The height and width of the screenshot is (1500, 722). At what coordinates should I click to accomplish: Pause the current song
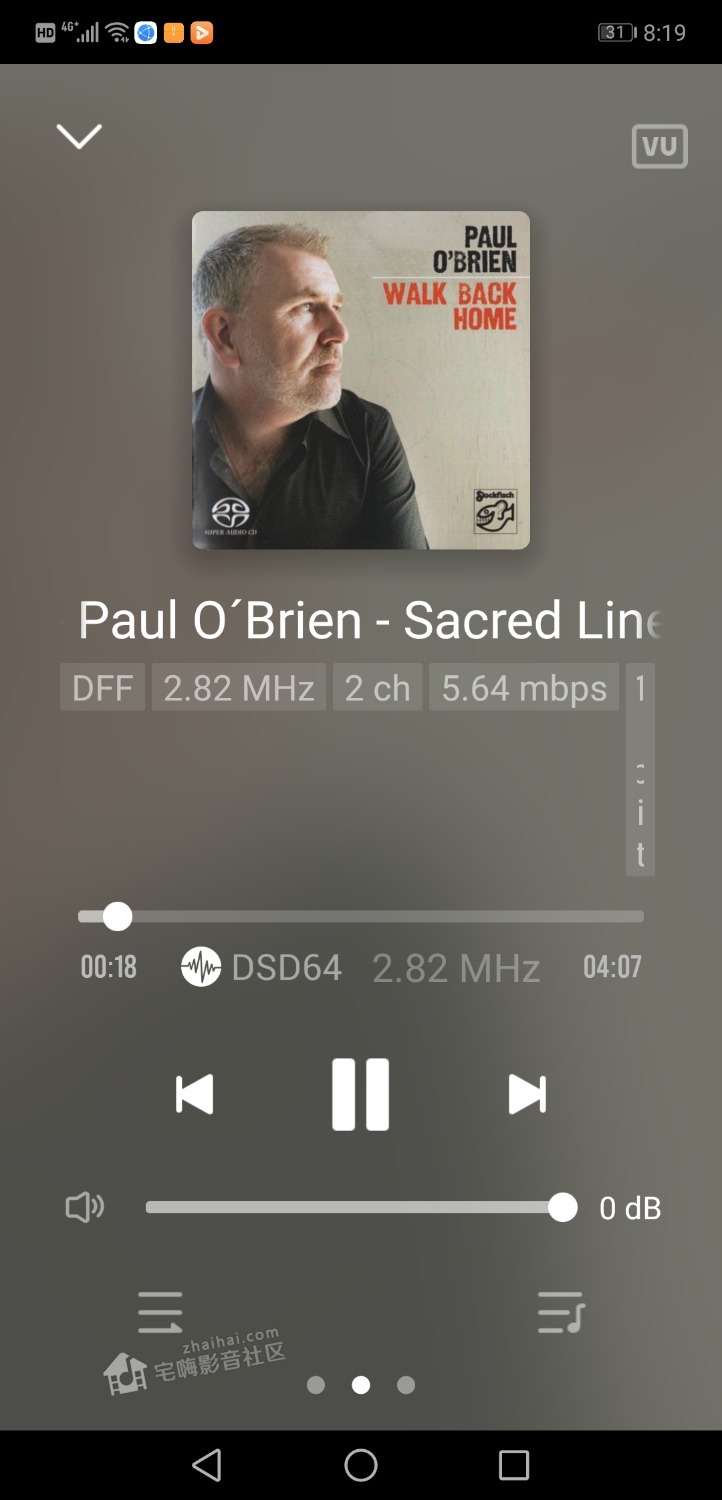point(360,1094)
